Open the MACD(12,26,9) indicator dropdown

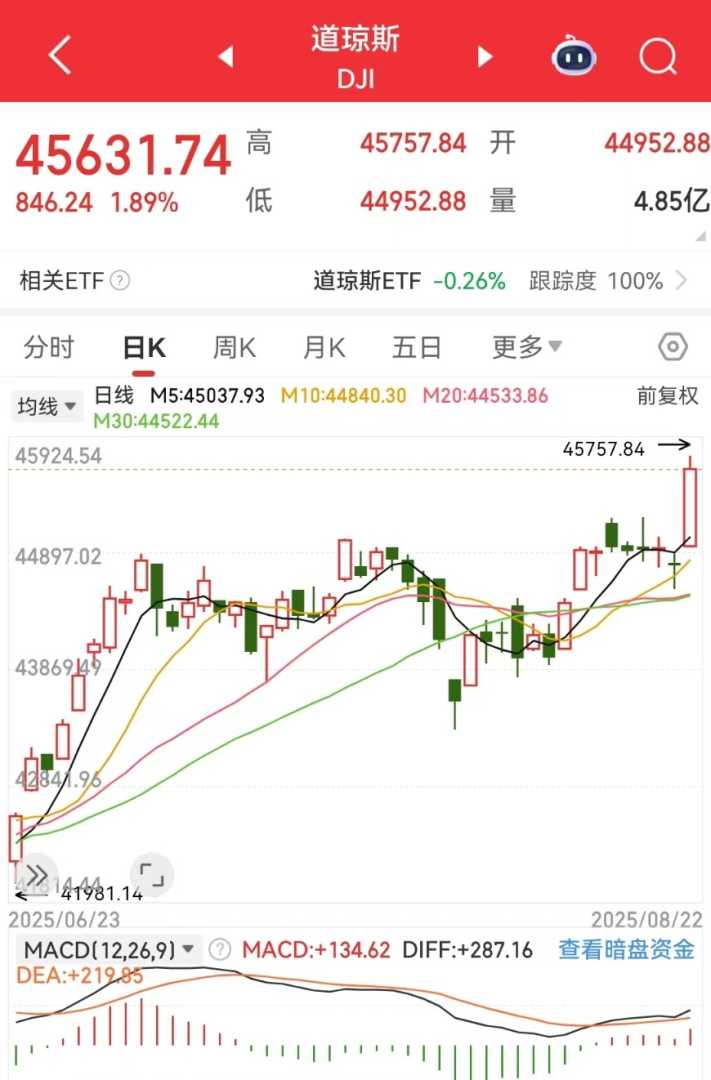pyautogui.click(x=112, y=949)
